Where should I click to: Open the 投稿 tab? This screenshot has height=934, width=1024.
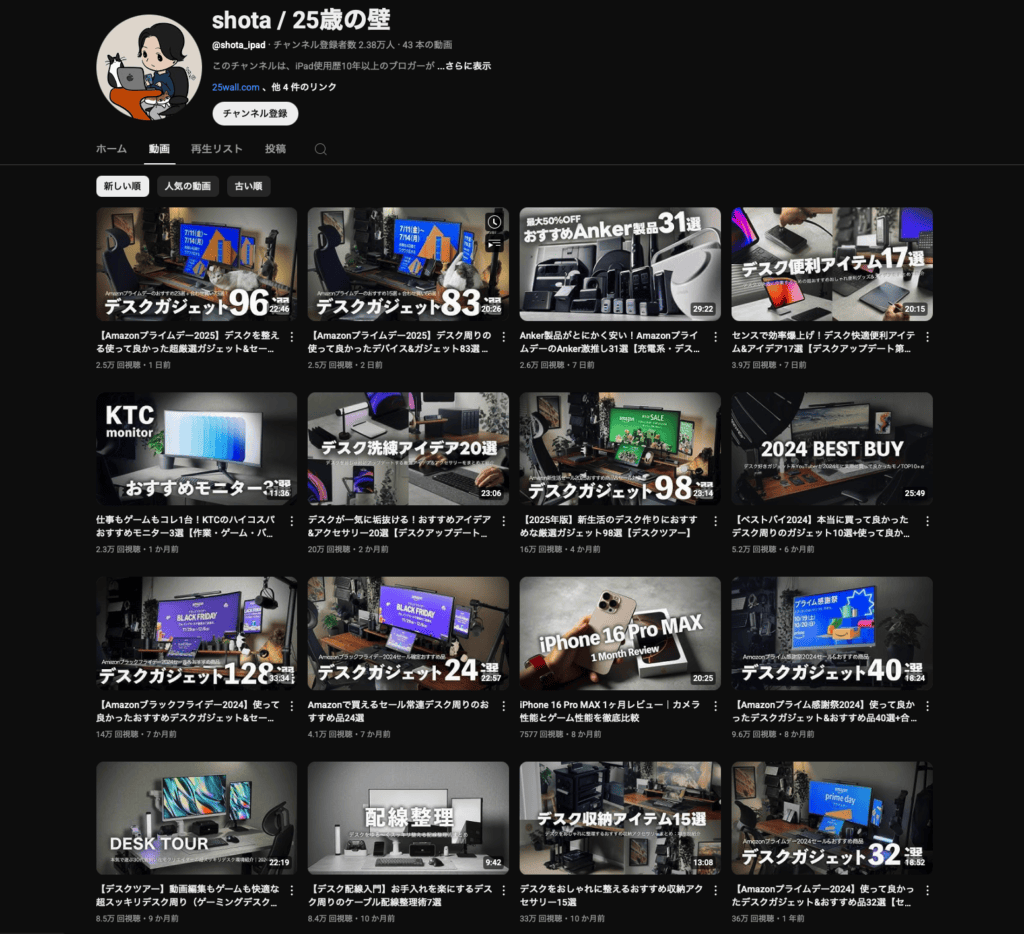[275, 149]
